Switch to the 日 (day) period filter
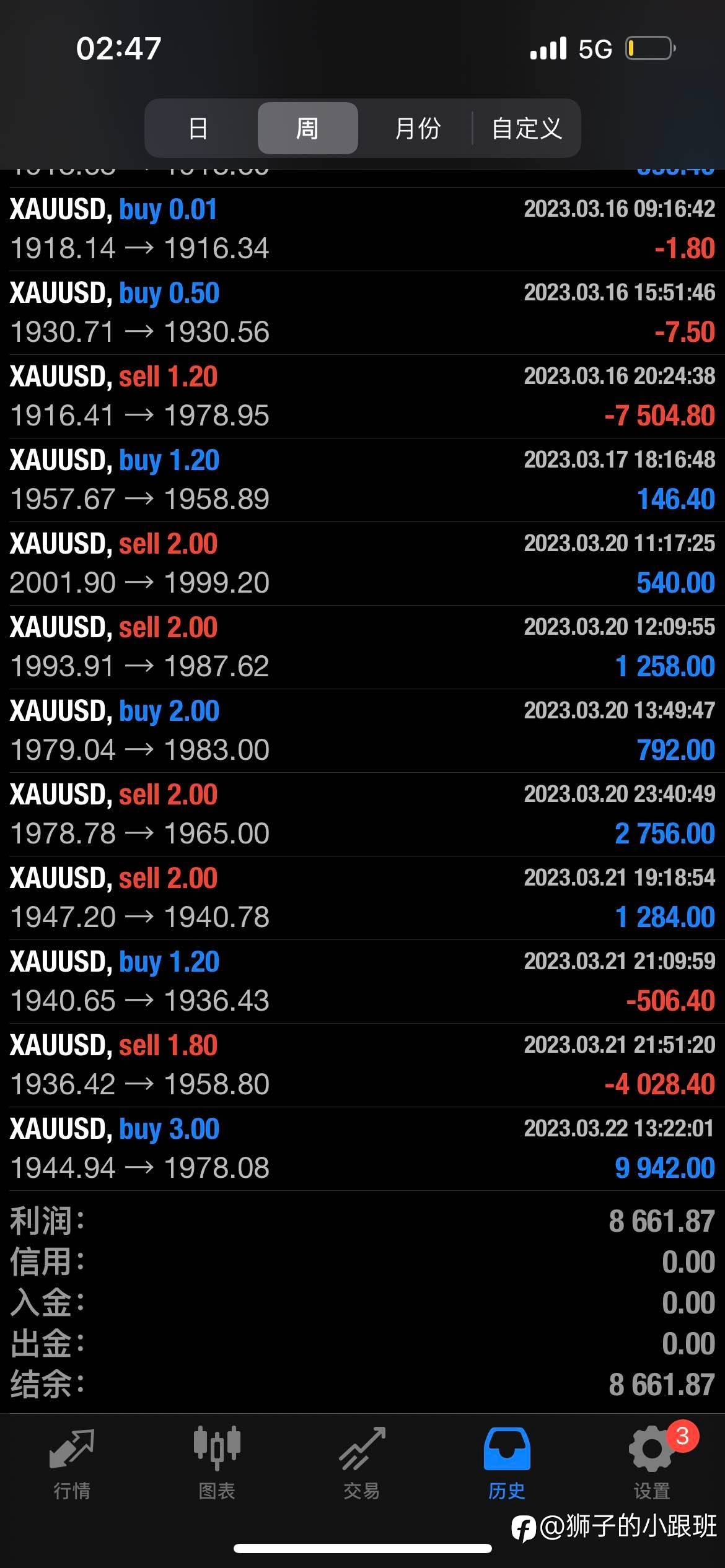The image size is (725, 1568). (x=198, y=128)
